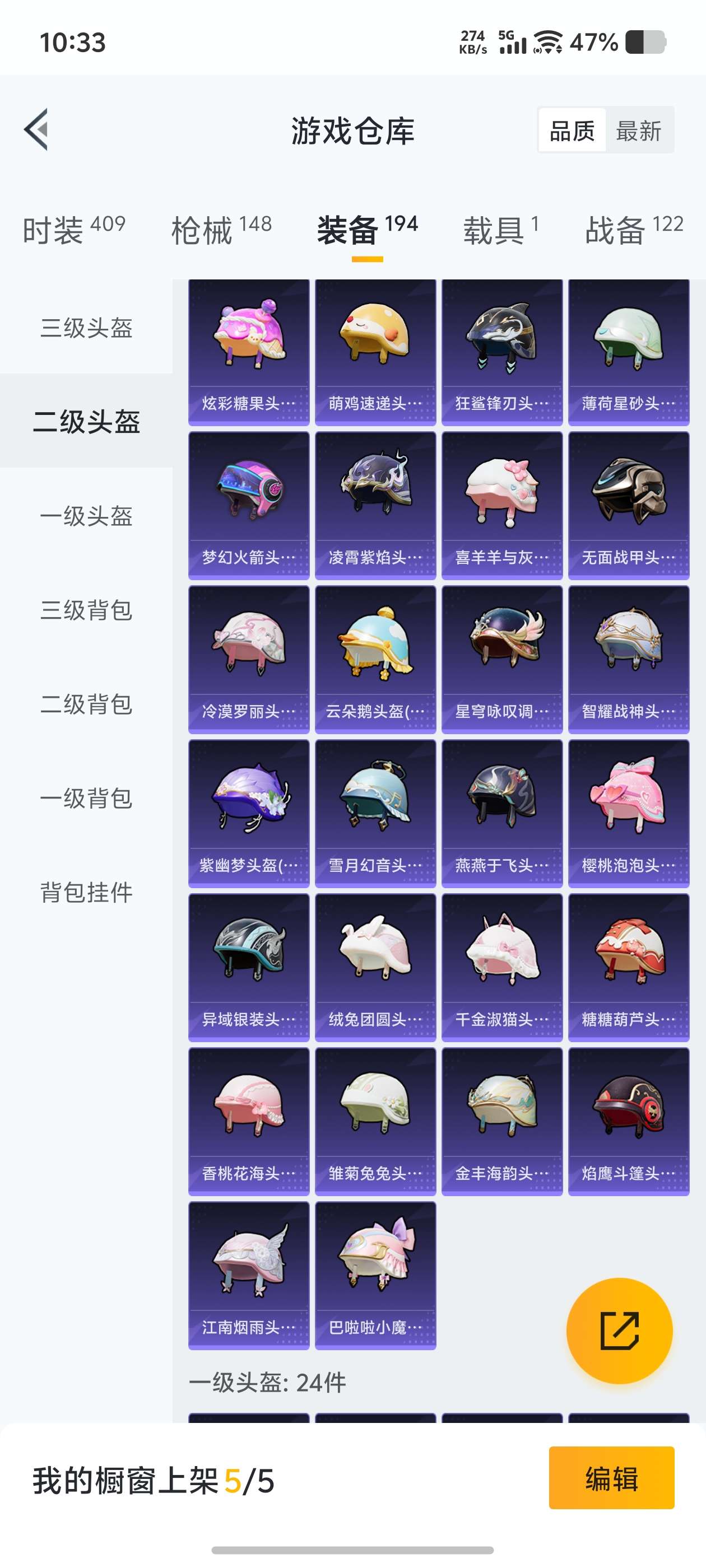
Task: Jump to the 三级头盔 section
Action: coord(86,328)
